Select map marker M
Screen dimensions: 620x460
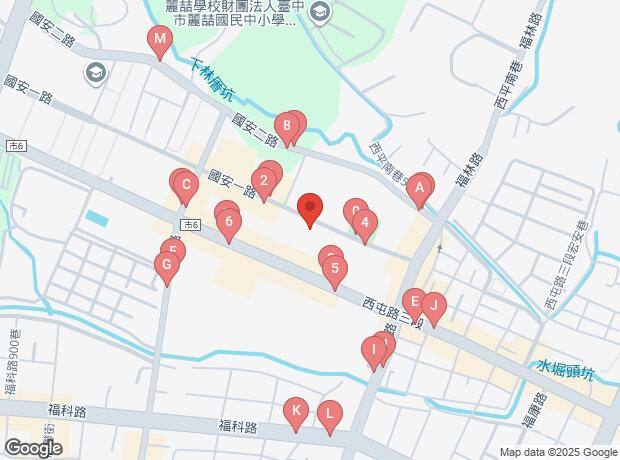point(160,40)
